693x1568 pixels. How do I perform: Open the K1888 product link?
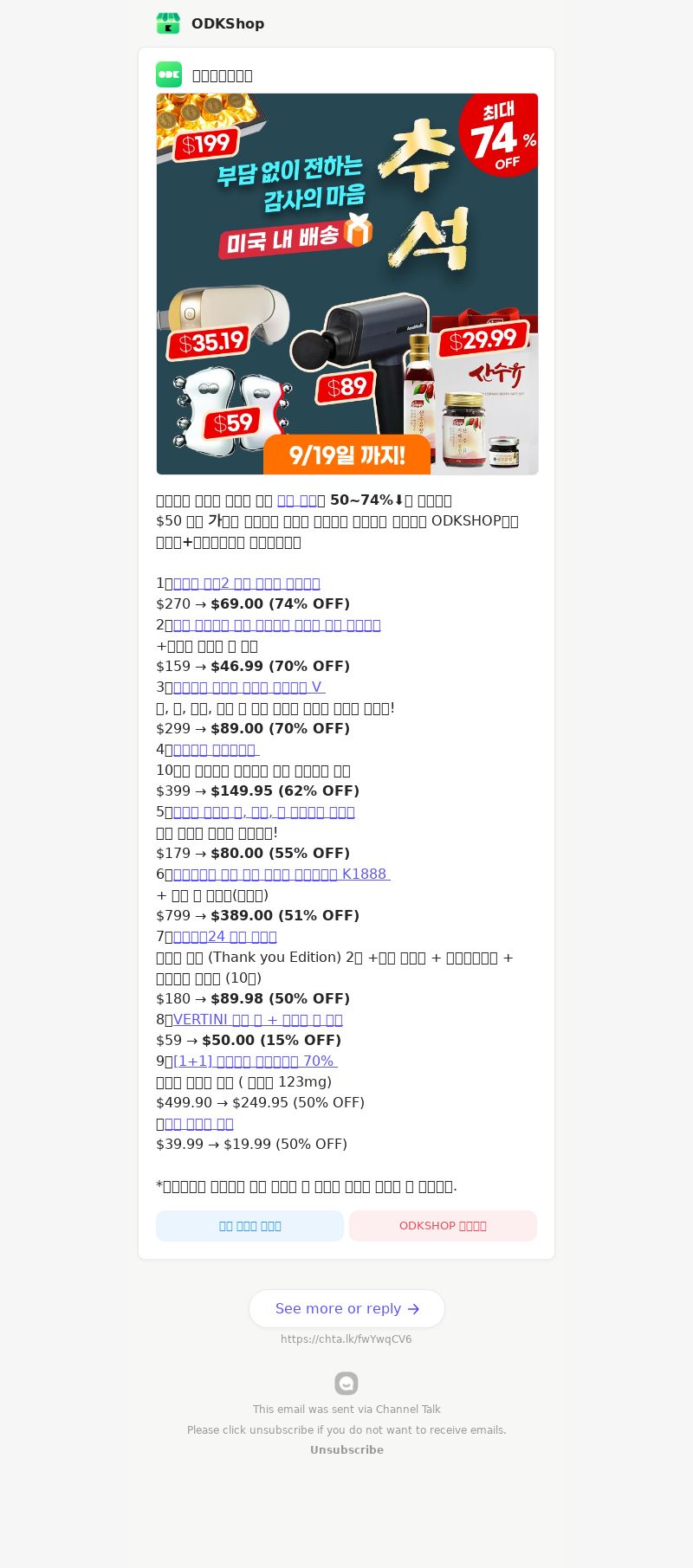coord(282,874)
